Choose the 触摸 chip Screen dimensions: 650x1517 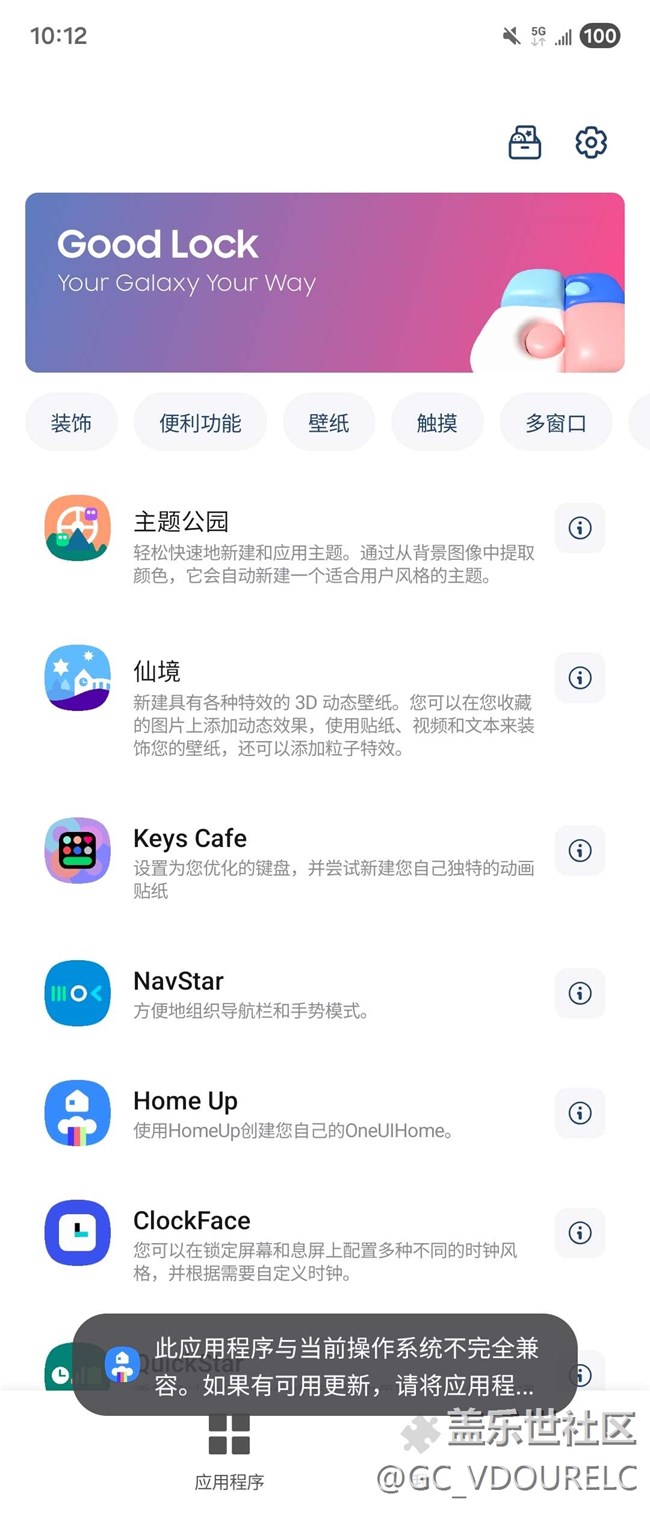(437, 423)
